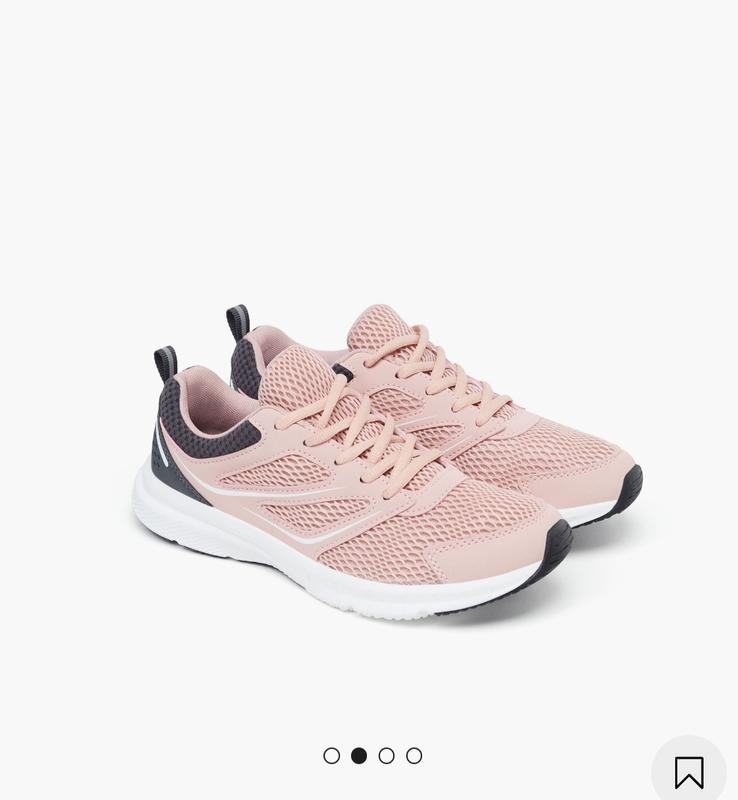Save these pink sneakers with the bookmark icon
This screenshot has width=738, height=800.
coord(689,772)
